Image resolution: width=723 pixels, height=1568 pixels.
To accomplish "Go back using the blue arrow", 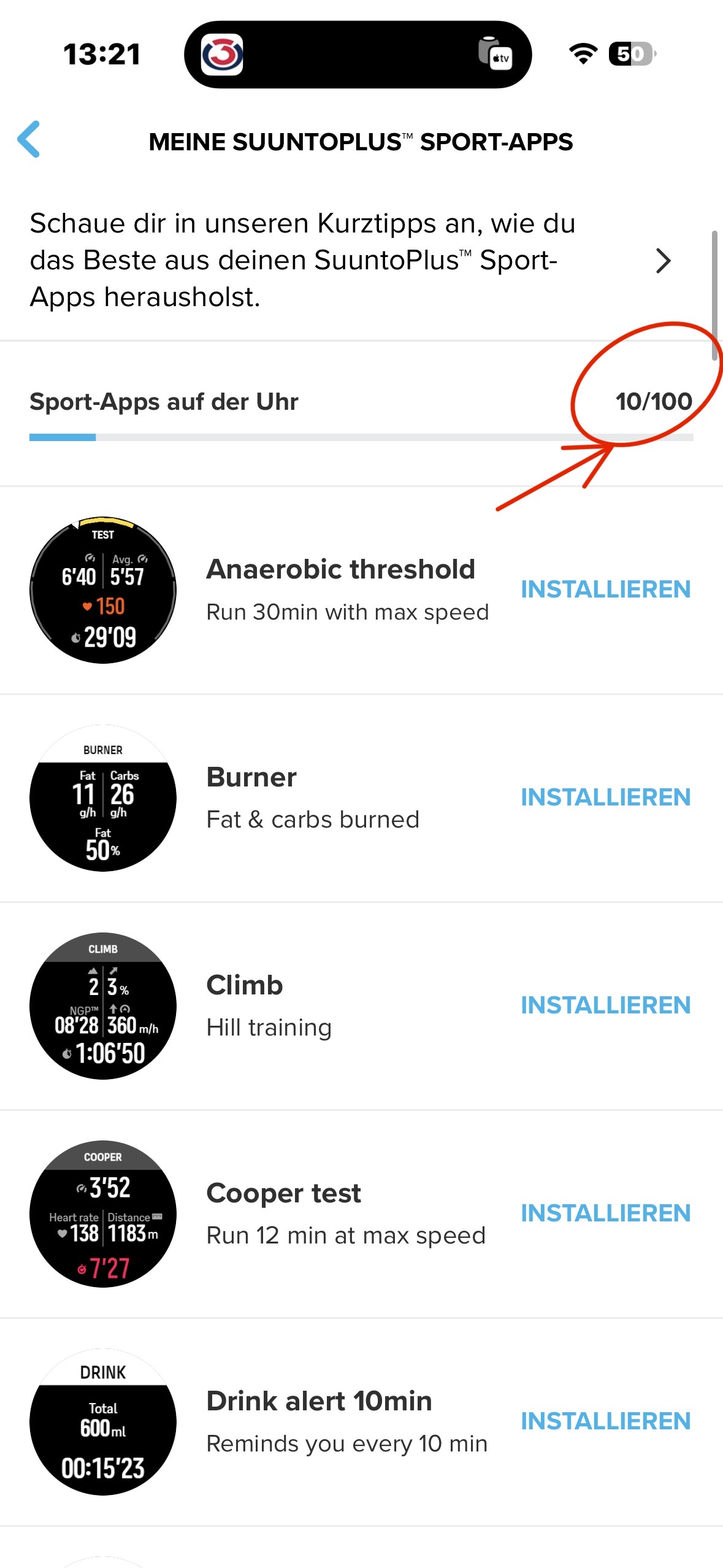I will (29, 140).
